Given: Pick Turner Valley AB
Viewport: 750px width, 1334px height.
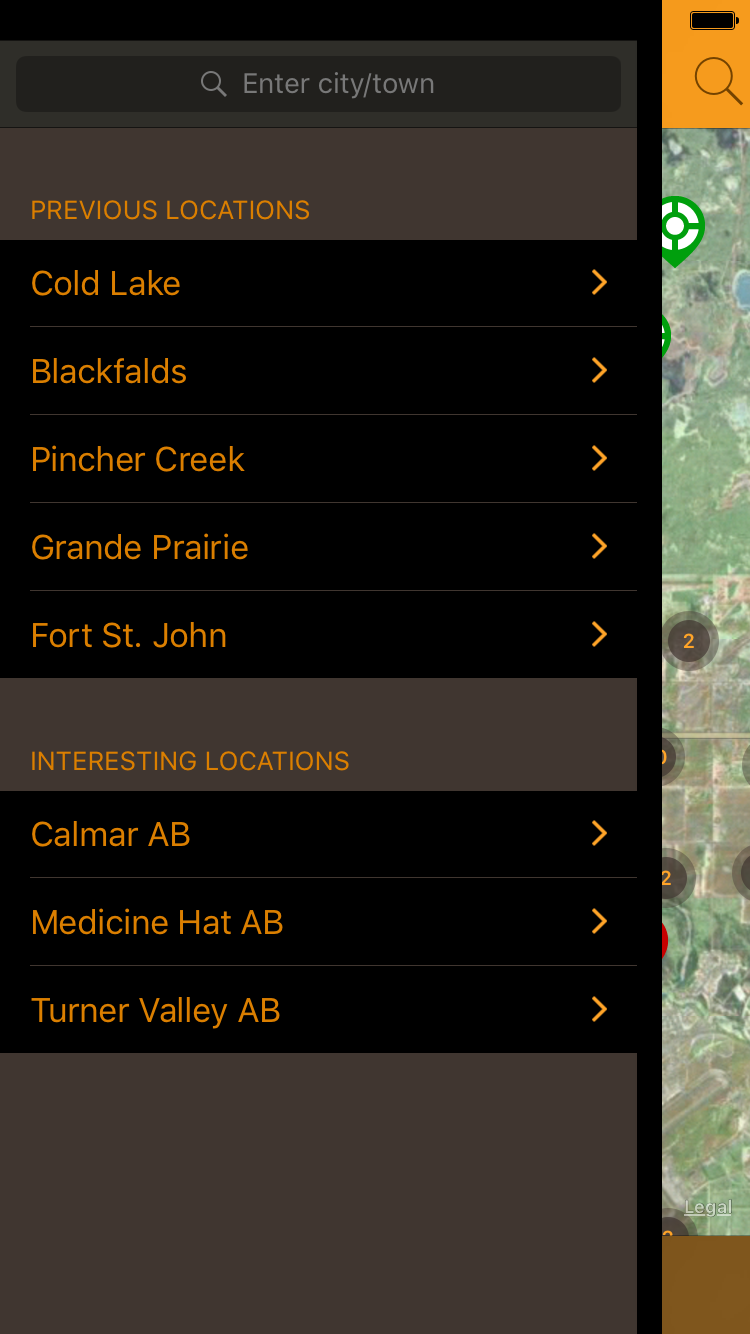Looking at the screenshot, I should pos(318,1011).
